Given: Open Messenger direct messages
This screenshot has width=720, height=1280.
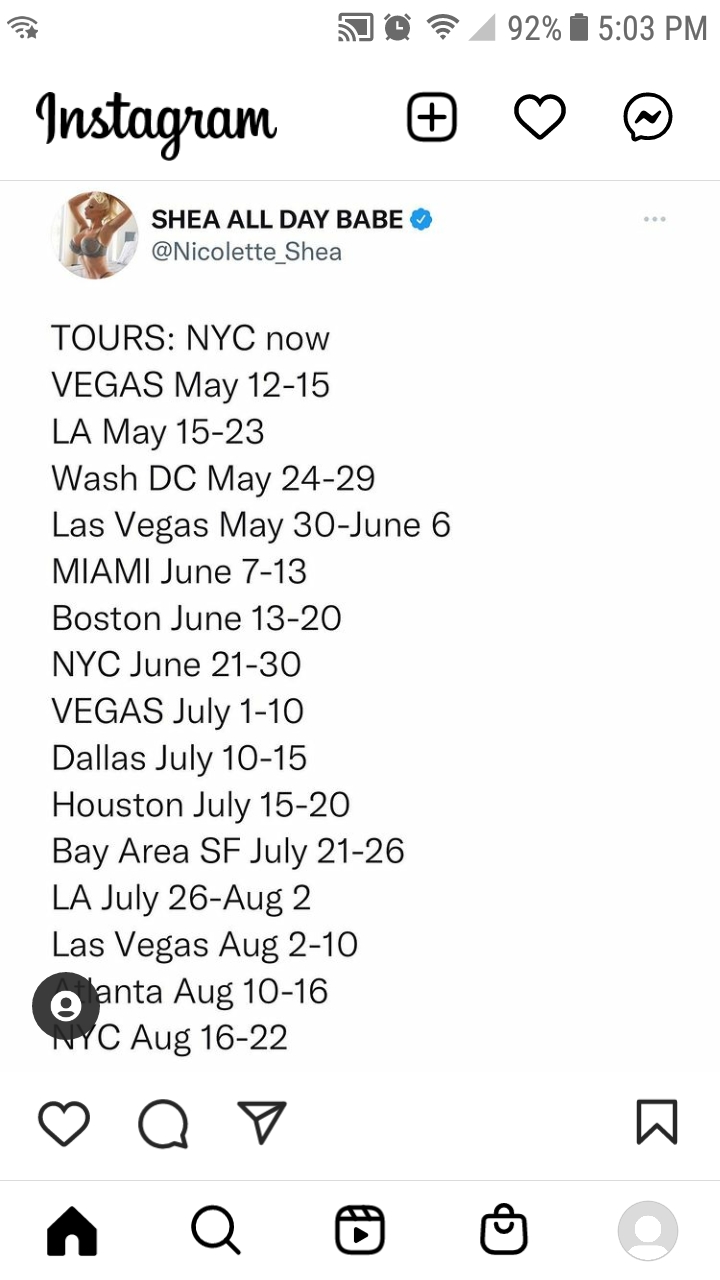Looking at the screenshot, I should [648, 119].
